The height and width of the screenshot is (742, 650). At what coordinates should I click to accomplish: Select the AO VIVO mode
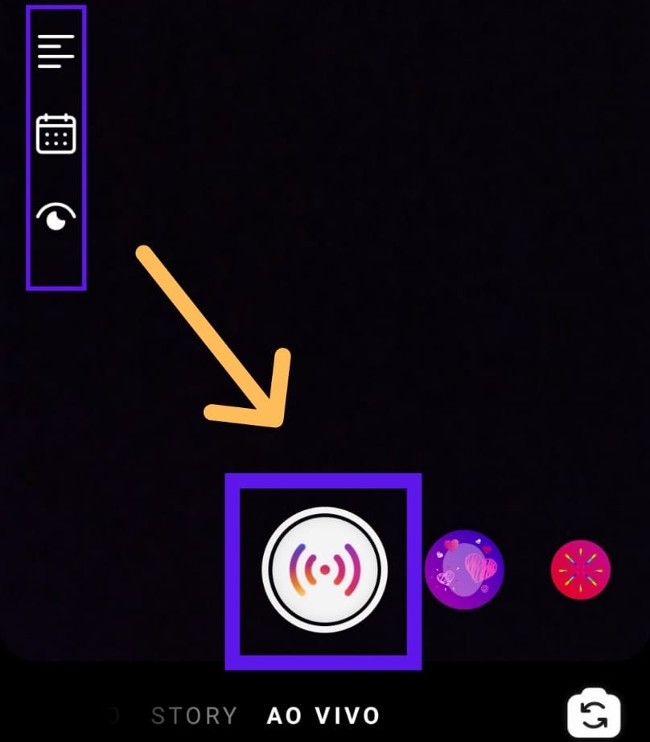[x=323, y=716]
